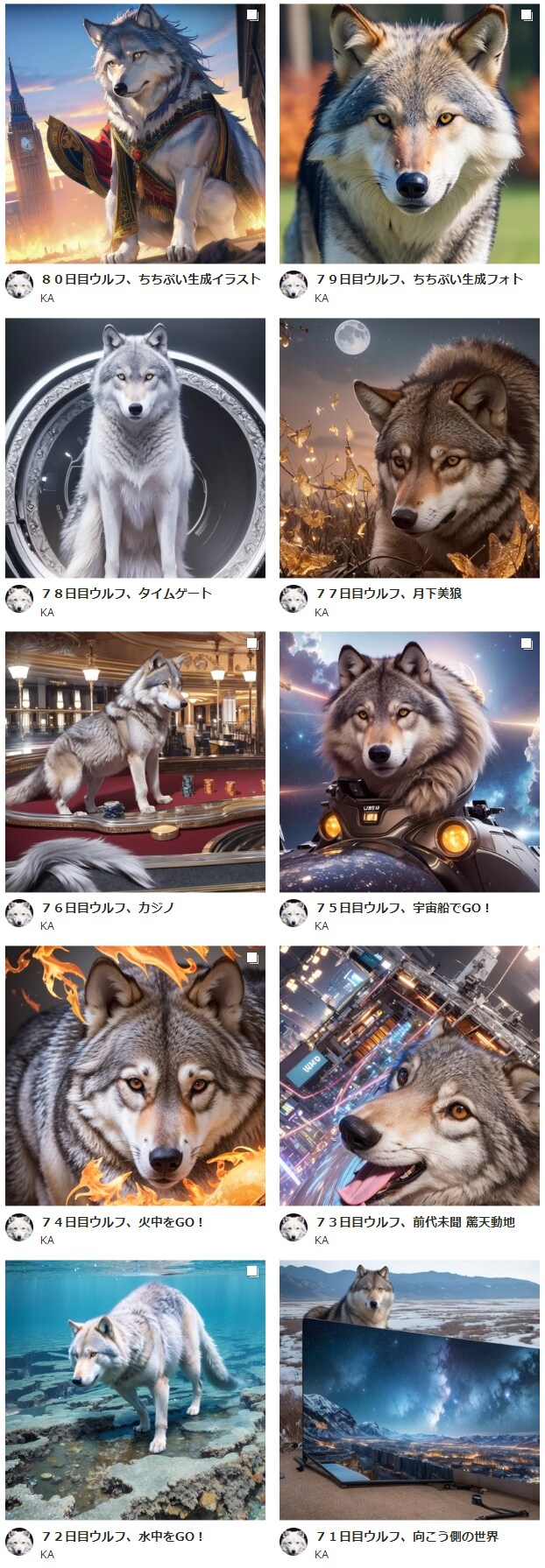Open the 75日目ウルフ 宇宙船でGO! artwork
545x1568 pixels.
pos(409,762)
